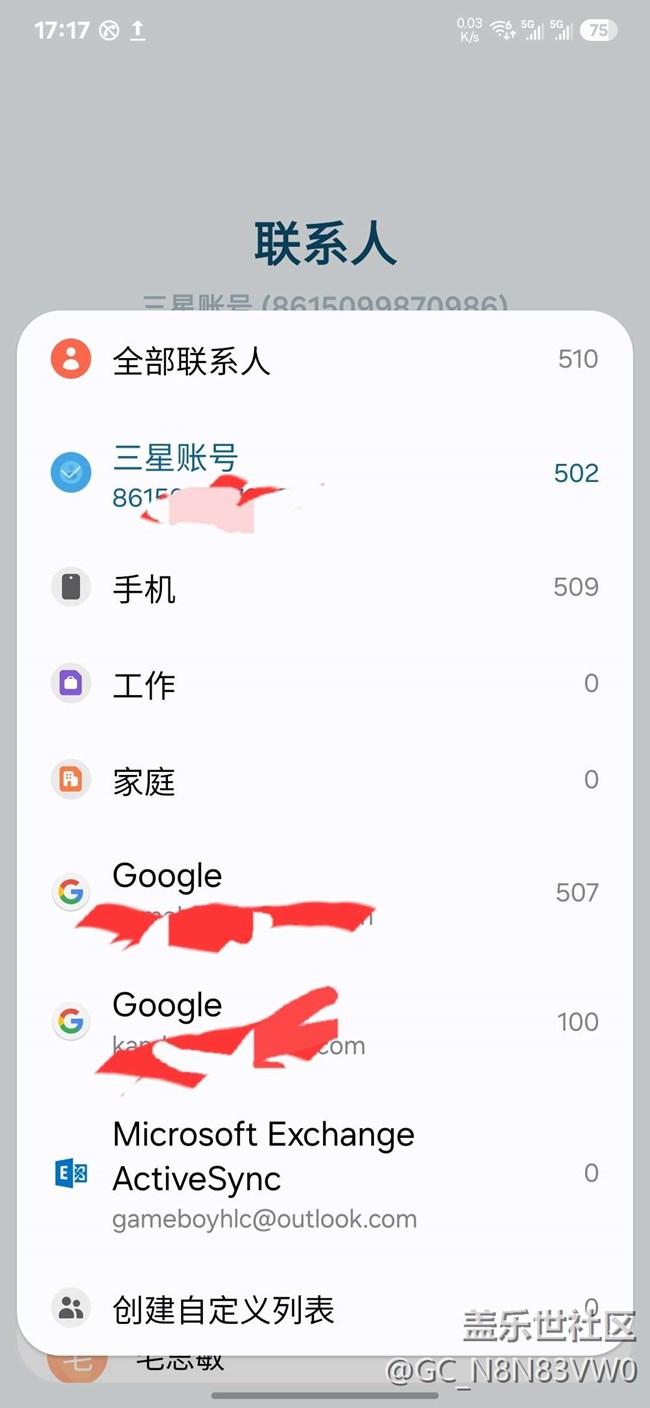650x1408 pixels.
Task: Show contacts stored on 手机
Action: point(325,587)
